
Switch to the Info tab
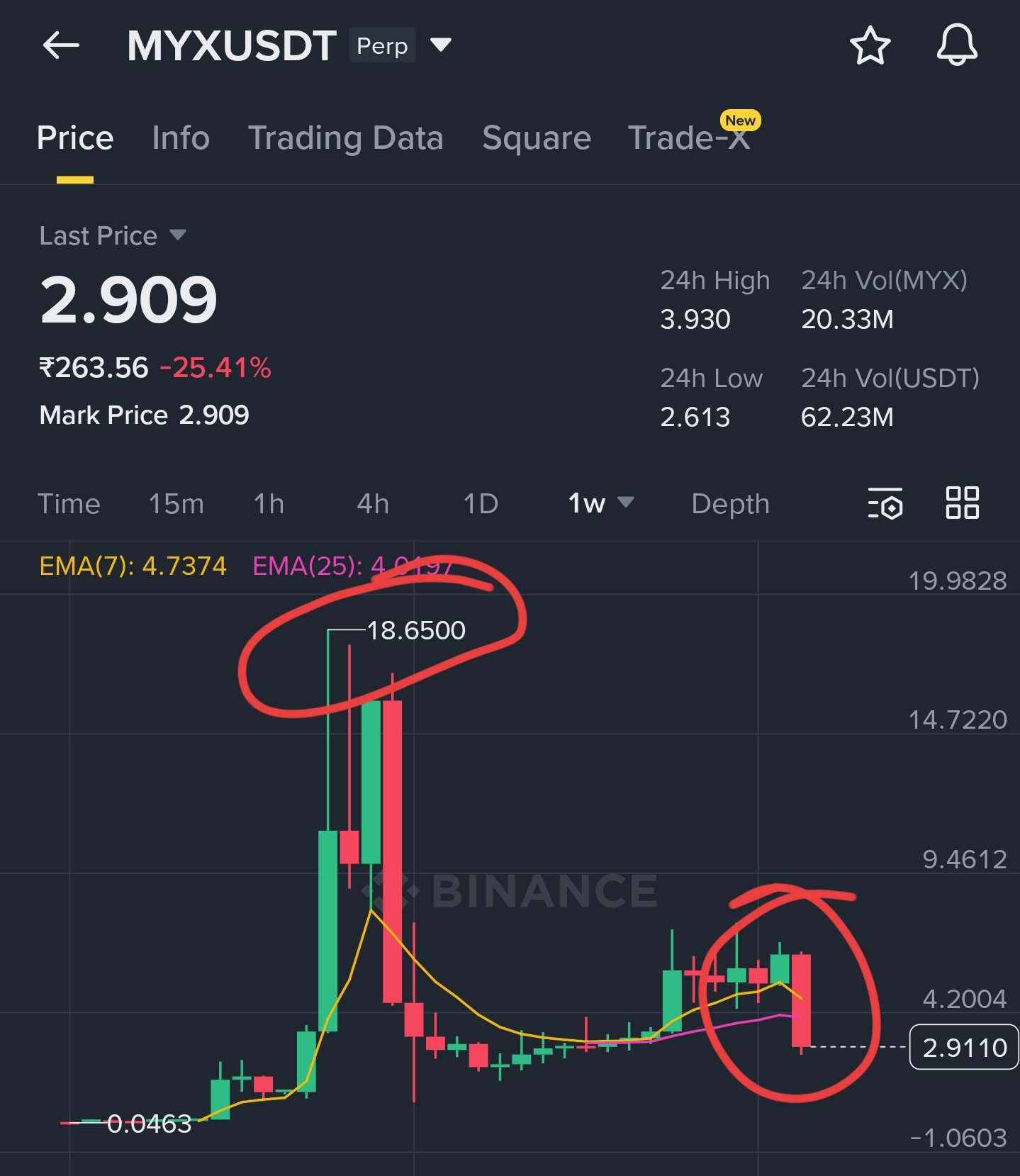coord(181,138)
